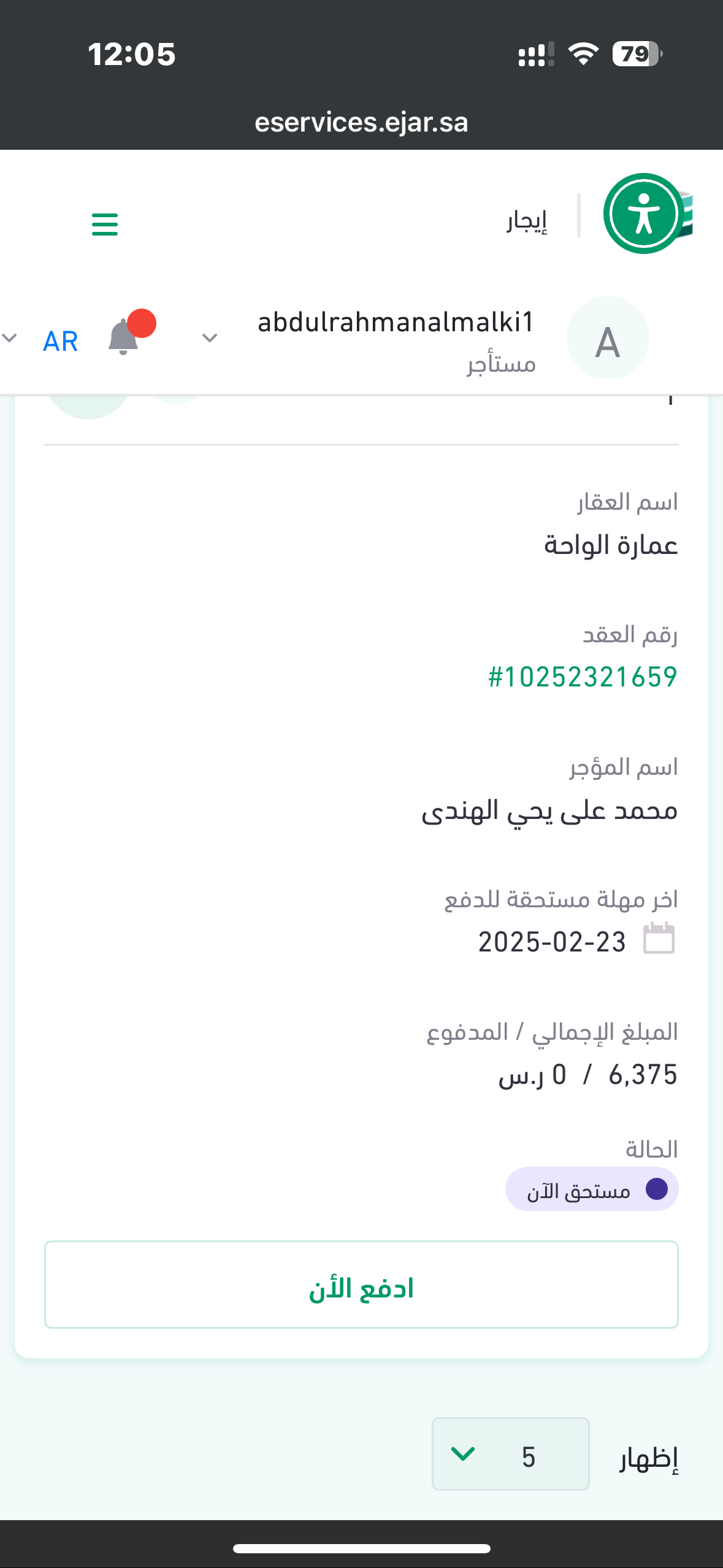Open the accessibility options button

(643, 213)
